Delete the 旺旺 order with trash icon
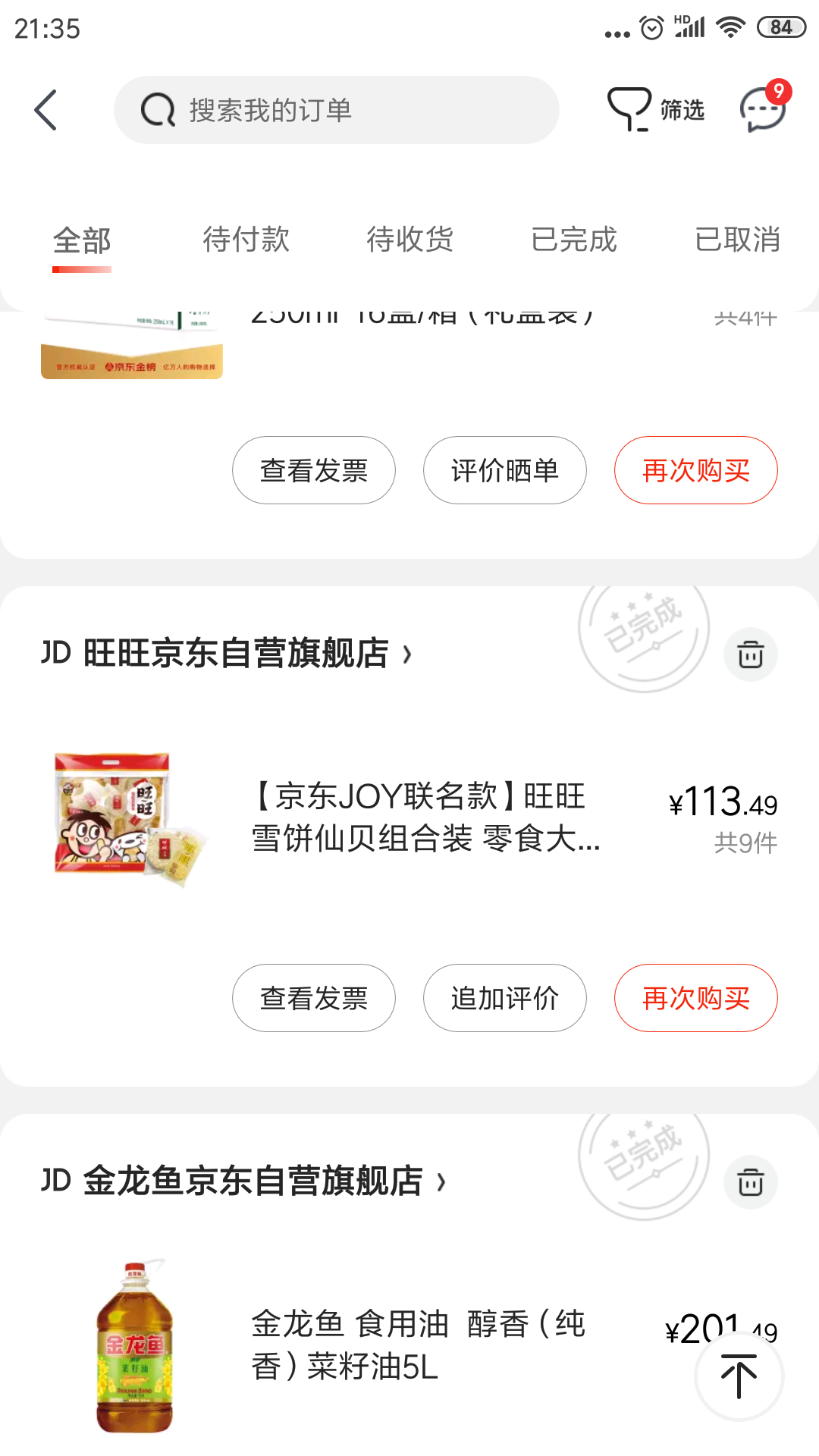Viewport: 819px width, 1456px height. coord(751,654)
